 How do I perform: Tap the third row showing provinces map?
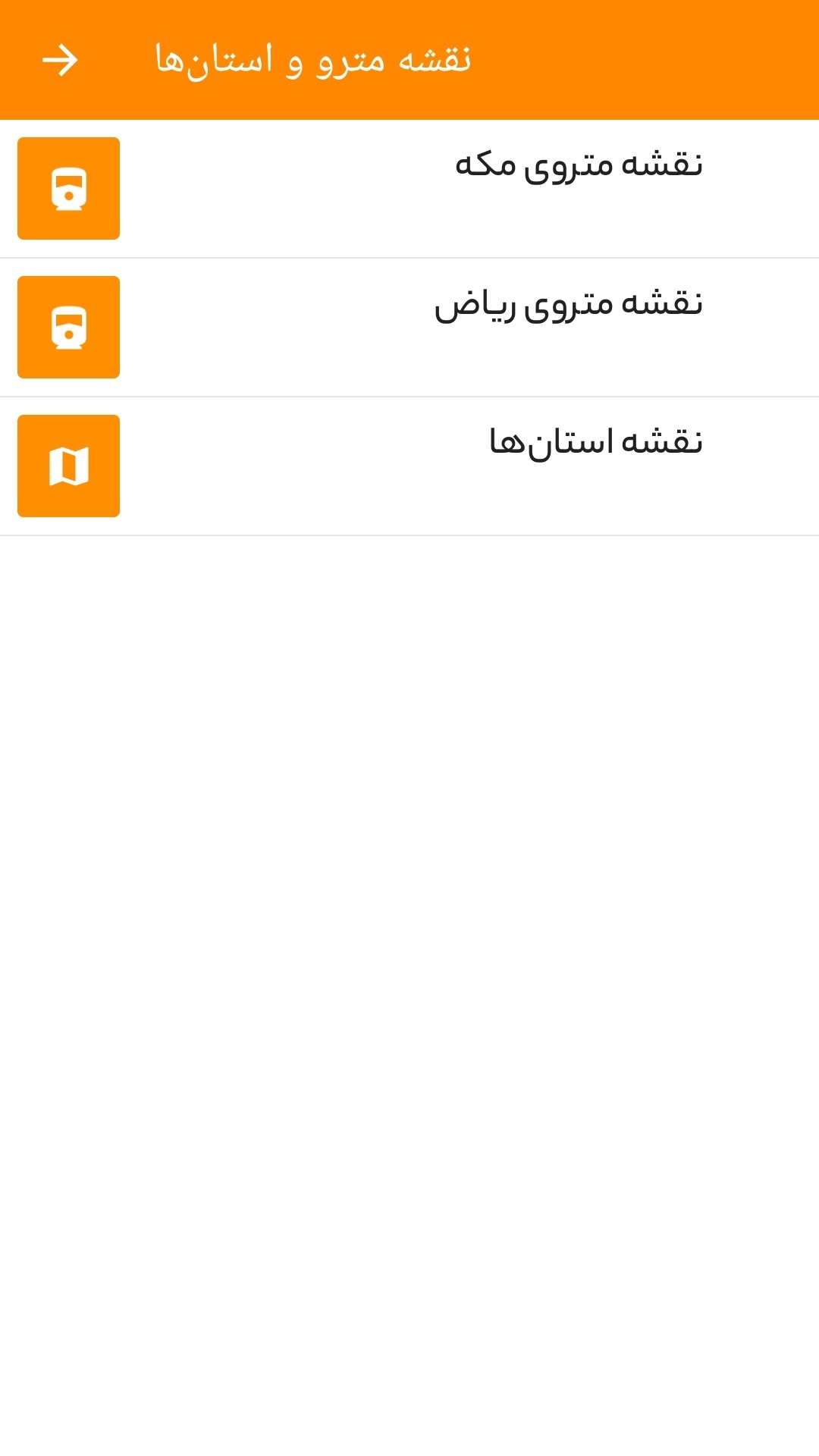[409, 466]
